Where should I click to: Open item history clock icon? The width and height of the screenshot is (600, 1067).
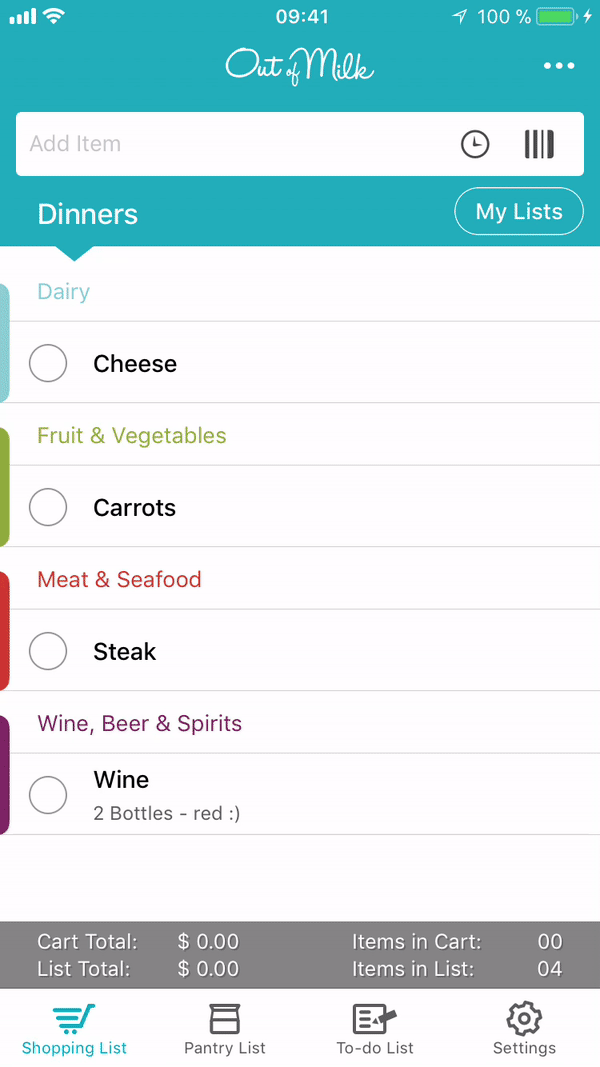click(x=475, y=144)
